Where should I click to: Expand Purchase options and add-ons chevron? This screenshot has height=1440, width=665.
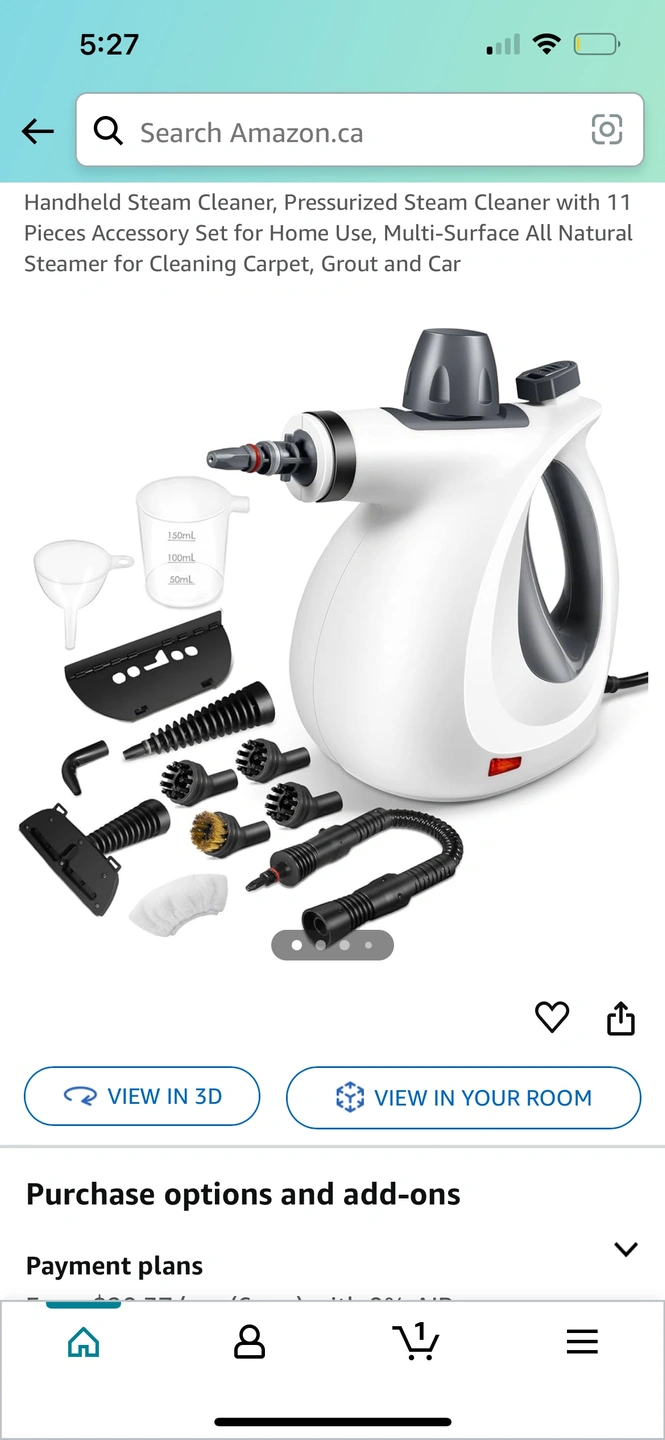[626, 1248]
